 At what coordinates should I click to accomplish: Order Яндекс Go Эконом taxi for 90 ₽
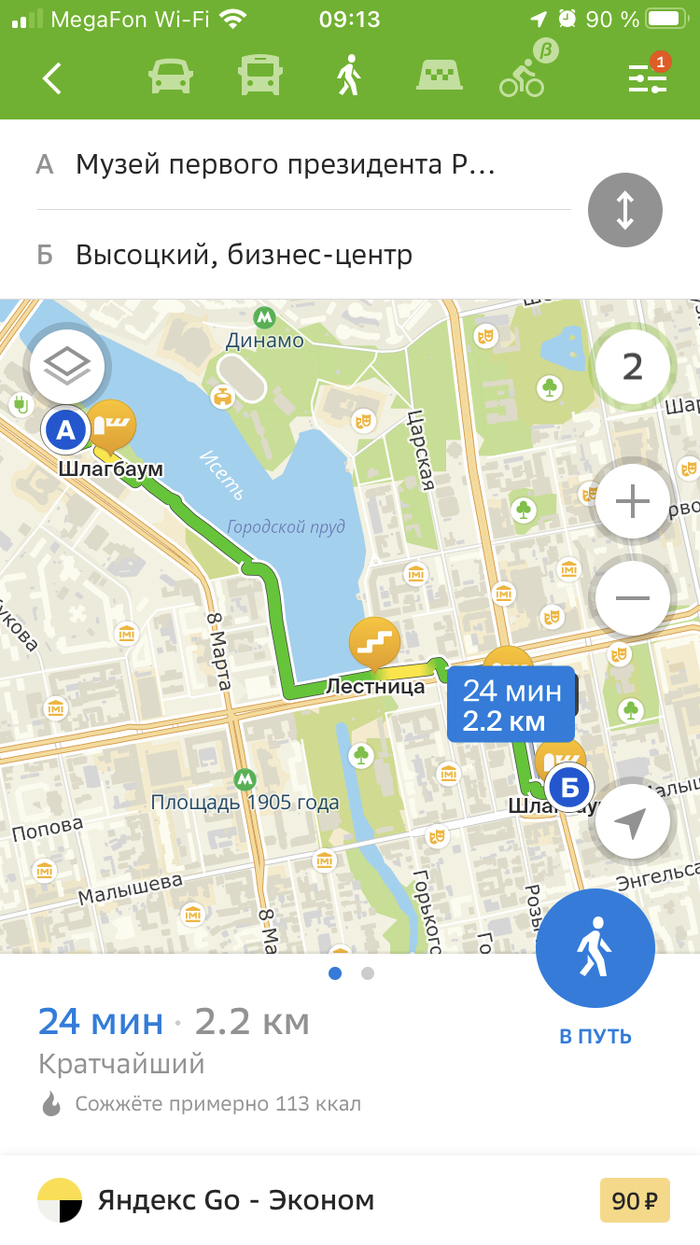(x=350, y=1200)
